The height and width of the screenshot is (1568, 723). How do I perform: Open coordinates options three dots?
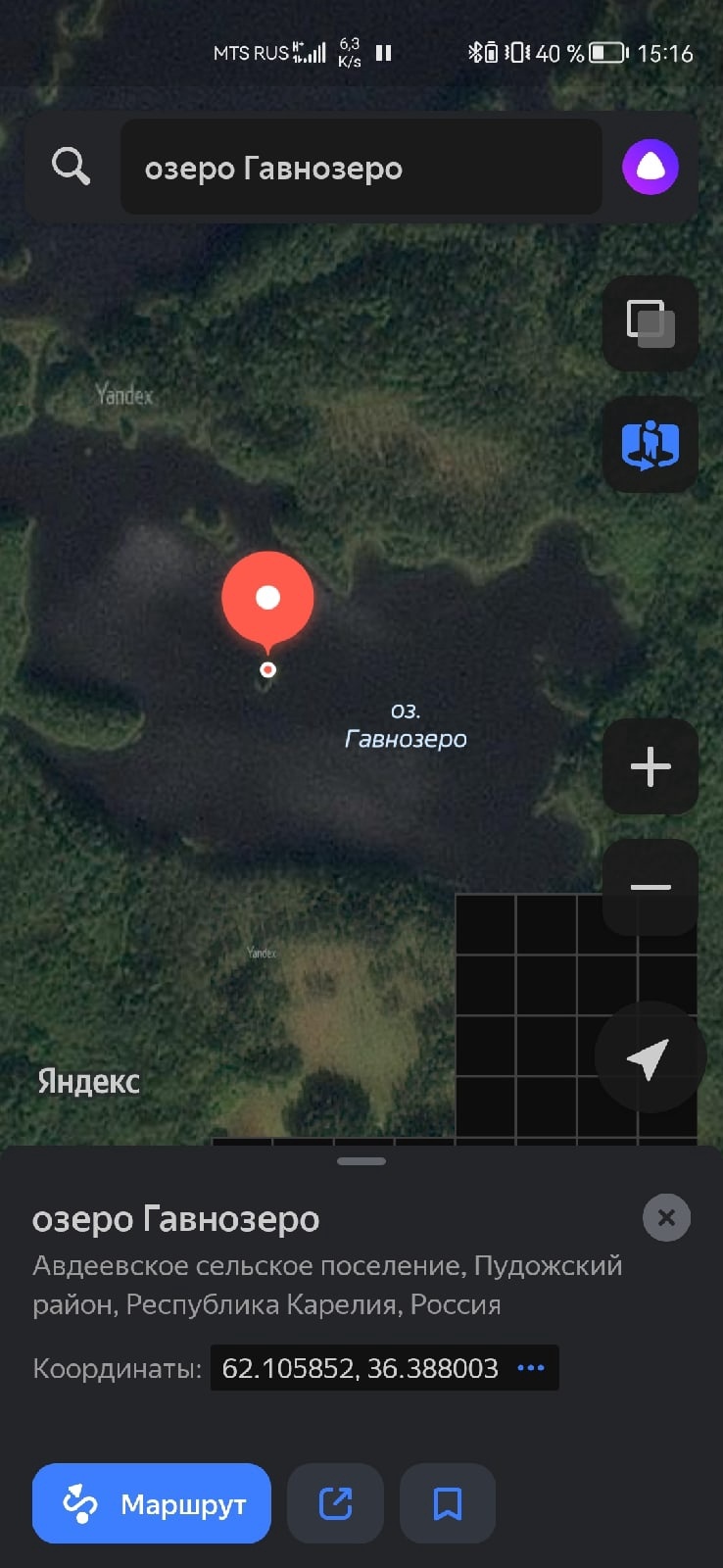click(x=530, y=1368)
